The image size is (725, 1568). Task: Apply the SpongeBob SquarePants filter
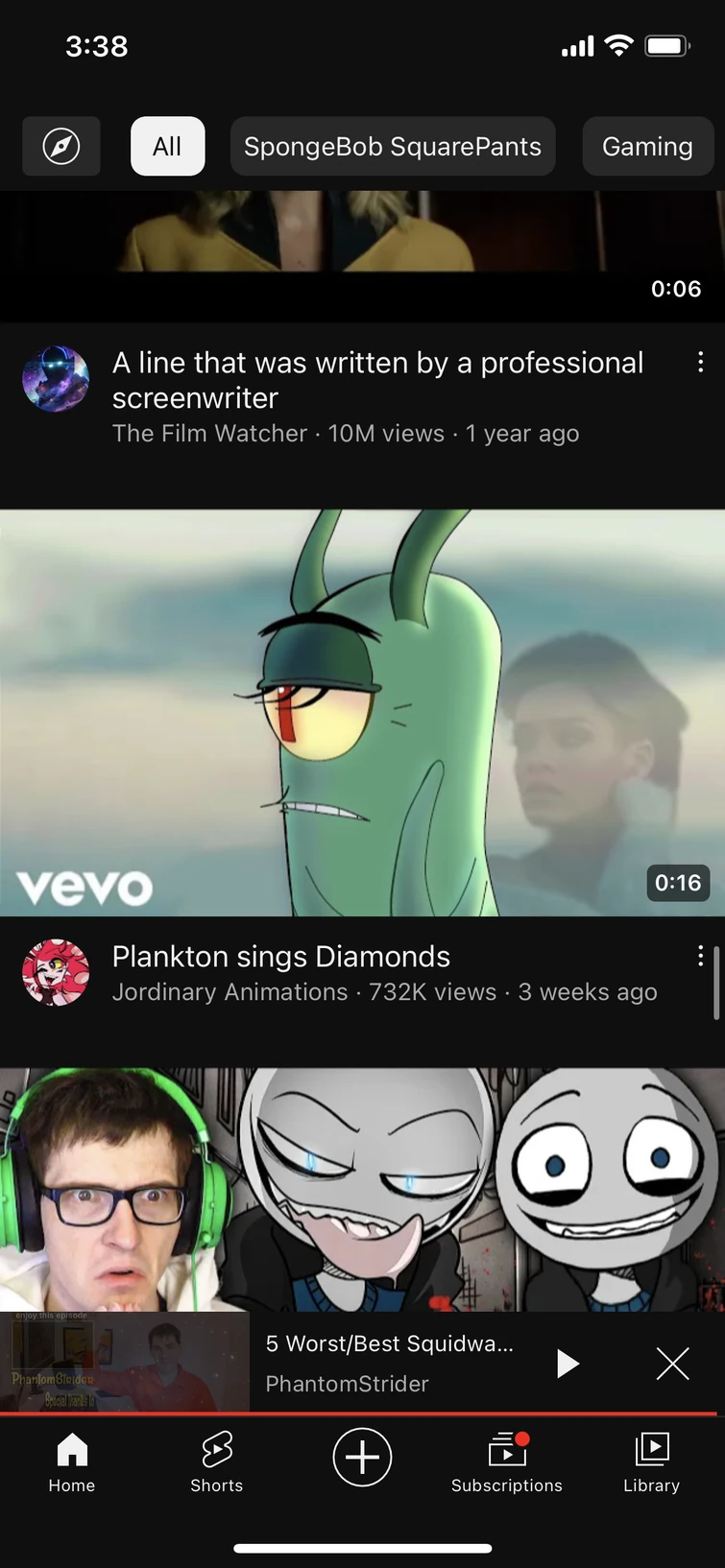pos(393,146)
